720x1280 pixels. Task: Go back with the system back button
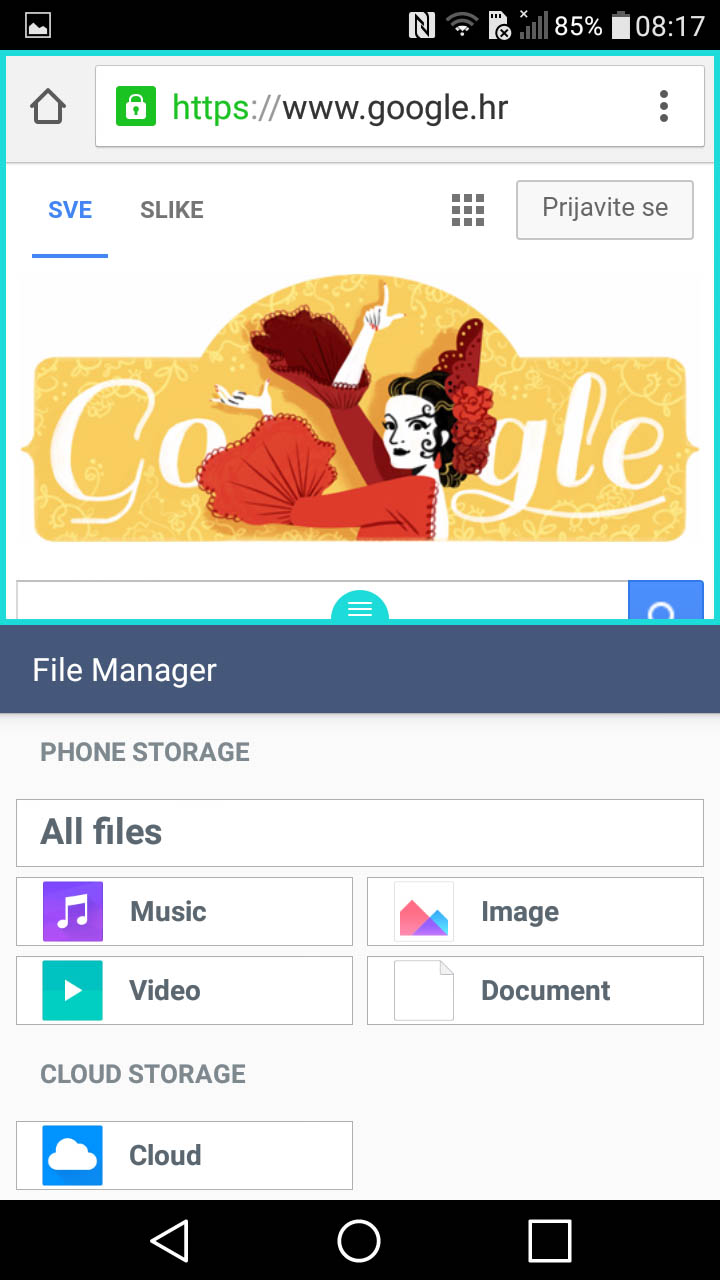[x=170, y=1241]
